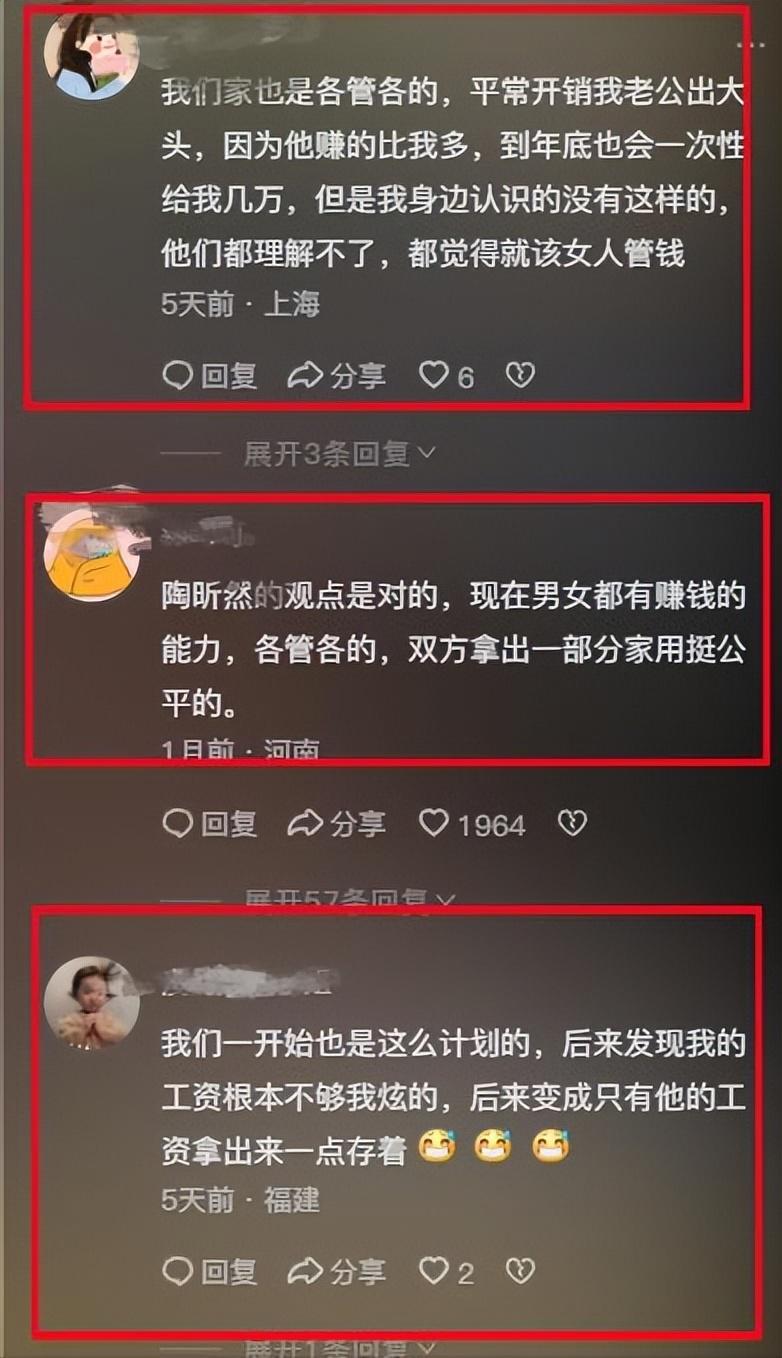Open the avatar of the 福建 commenter
This screenshot has height=1358, width=782.
[92, 1001]
